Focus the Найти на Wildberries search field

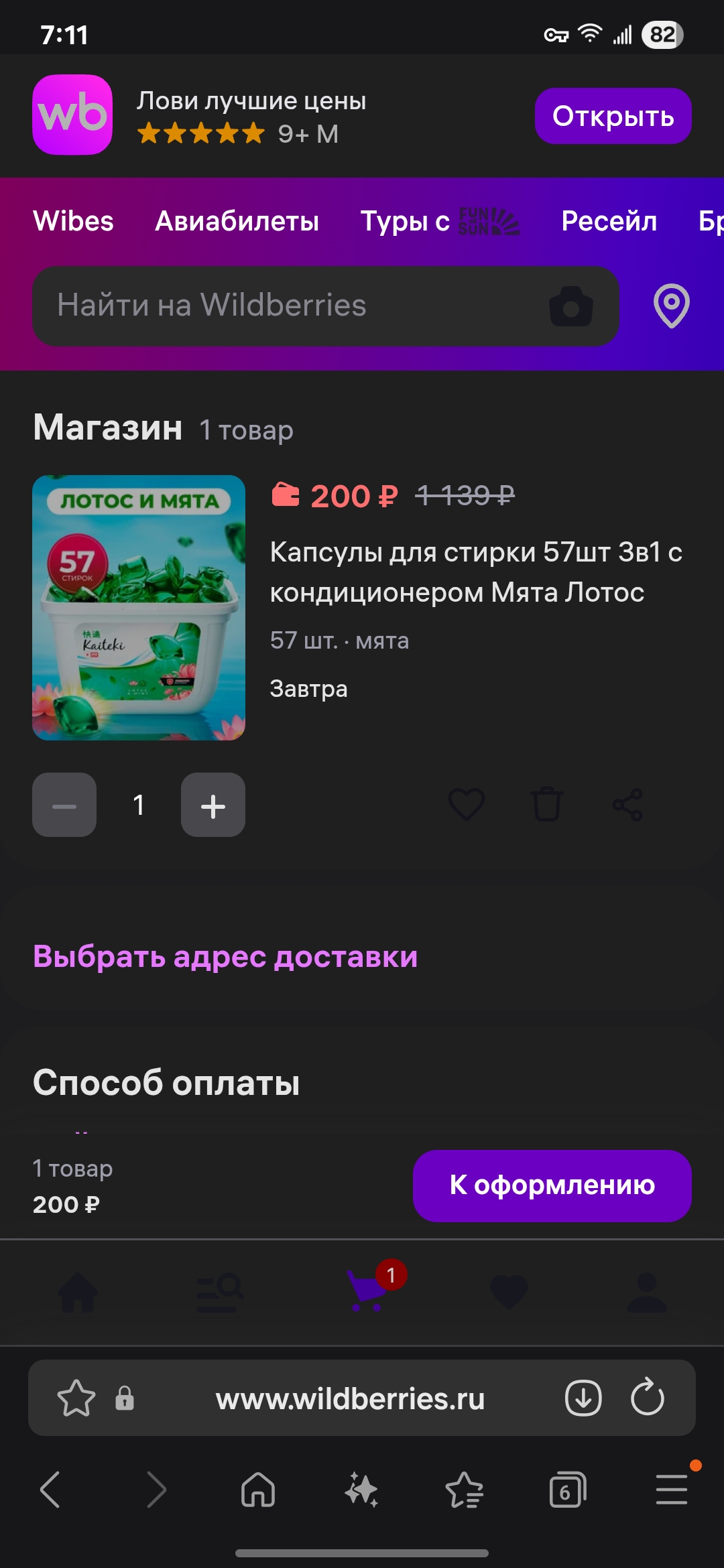tap(288, 306)
